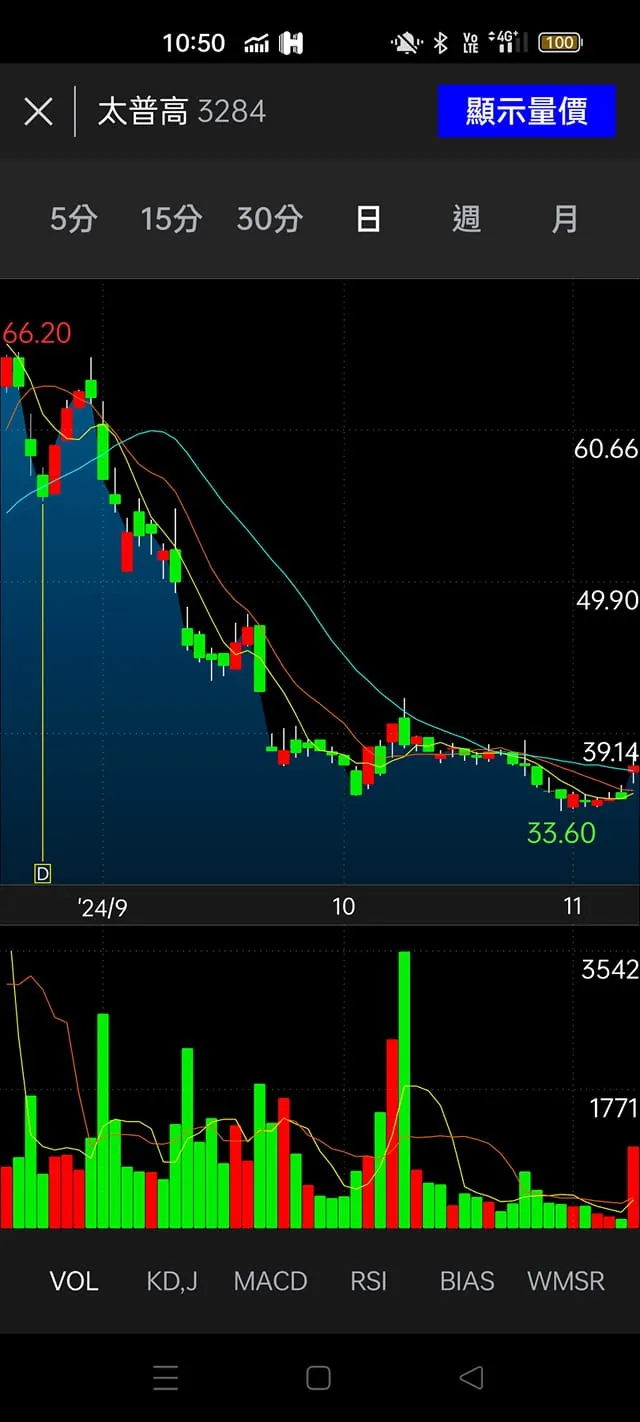Tap the D dividend marker on chart

point(42,873)
